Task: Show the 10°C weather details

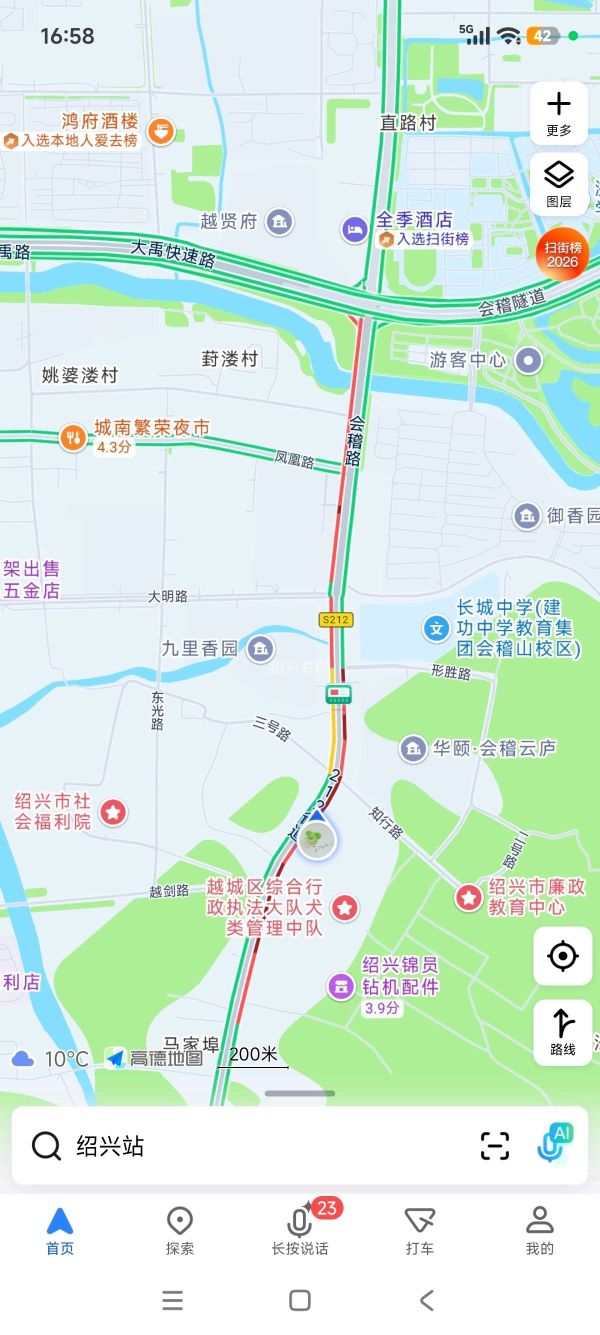Action: [x=52, y=1058]
